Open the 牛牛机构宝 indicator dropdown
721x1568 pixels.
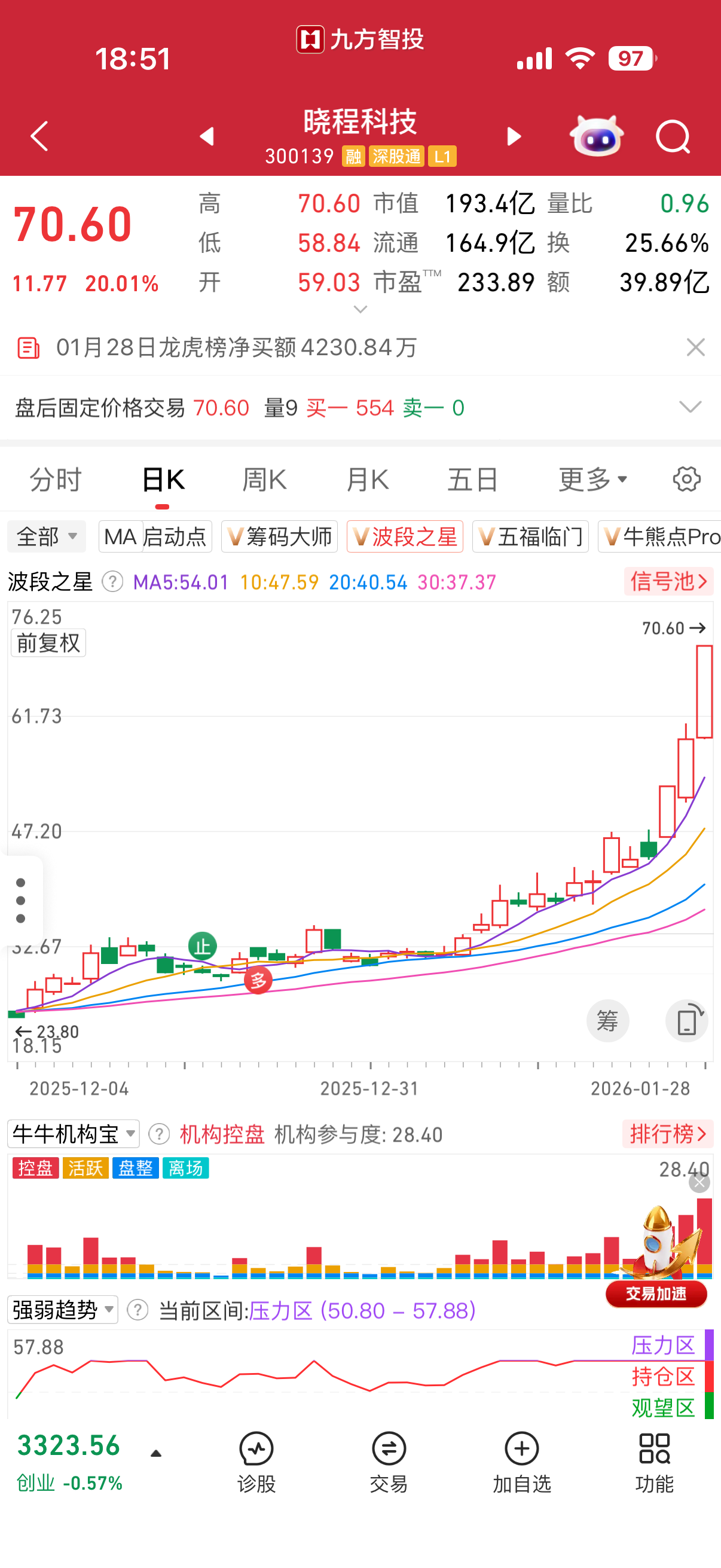(74, 1134)
